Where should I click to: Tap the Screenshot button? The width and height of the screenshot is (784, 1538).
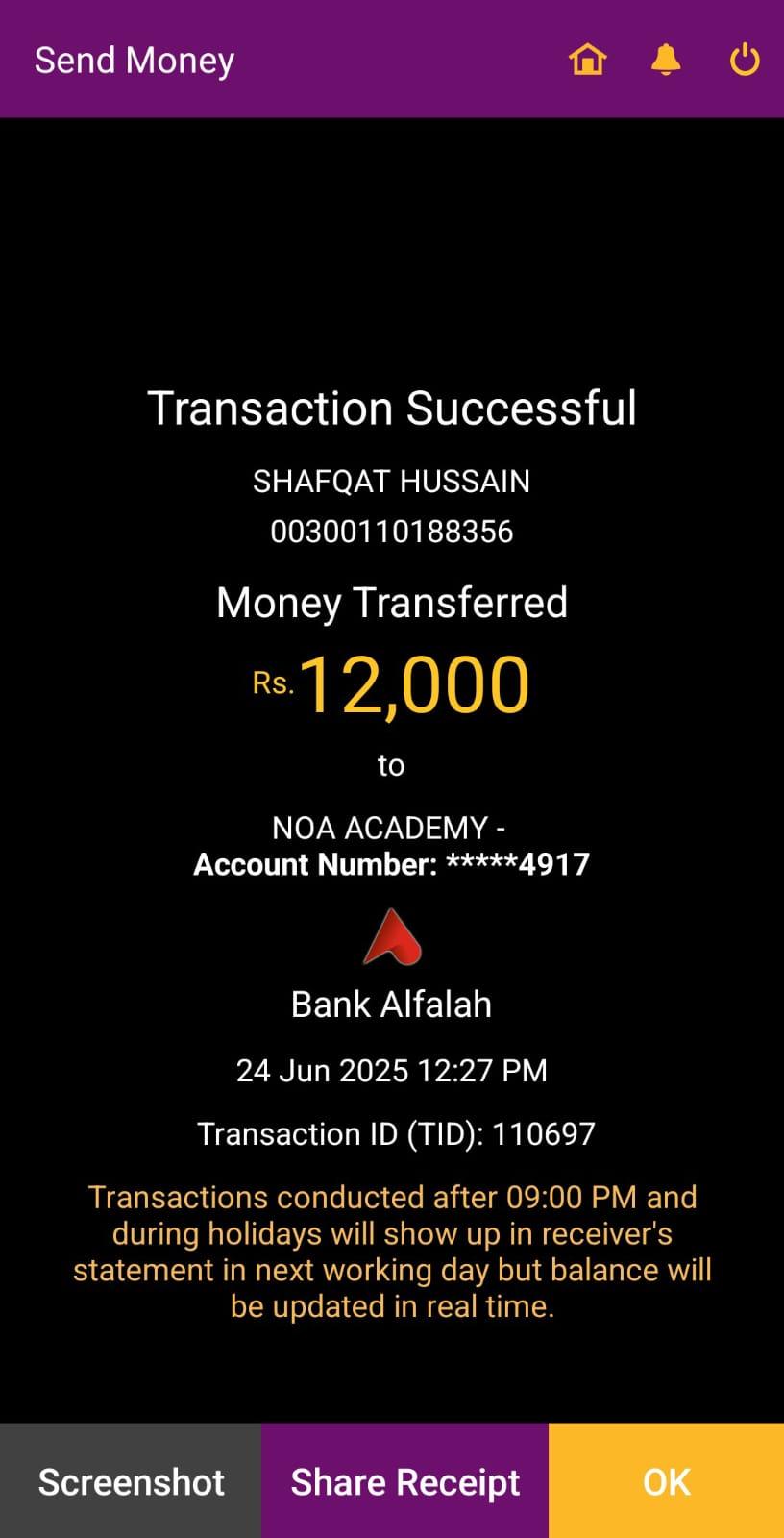pos(131,1481)
